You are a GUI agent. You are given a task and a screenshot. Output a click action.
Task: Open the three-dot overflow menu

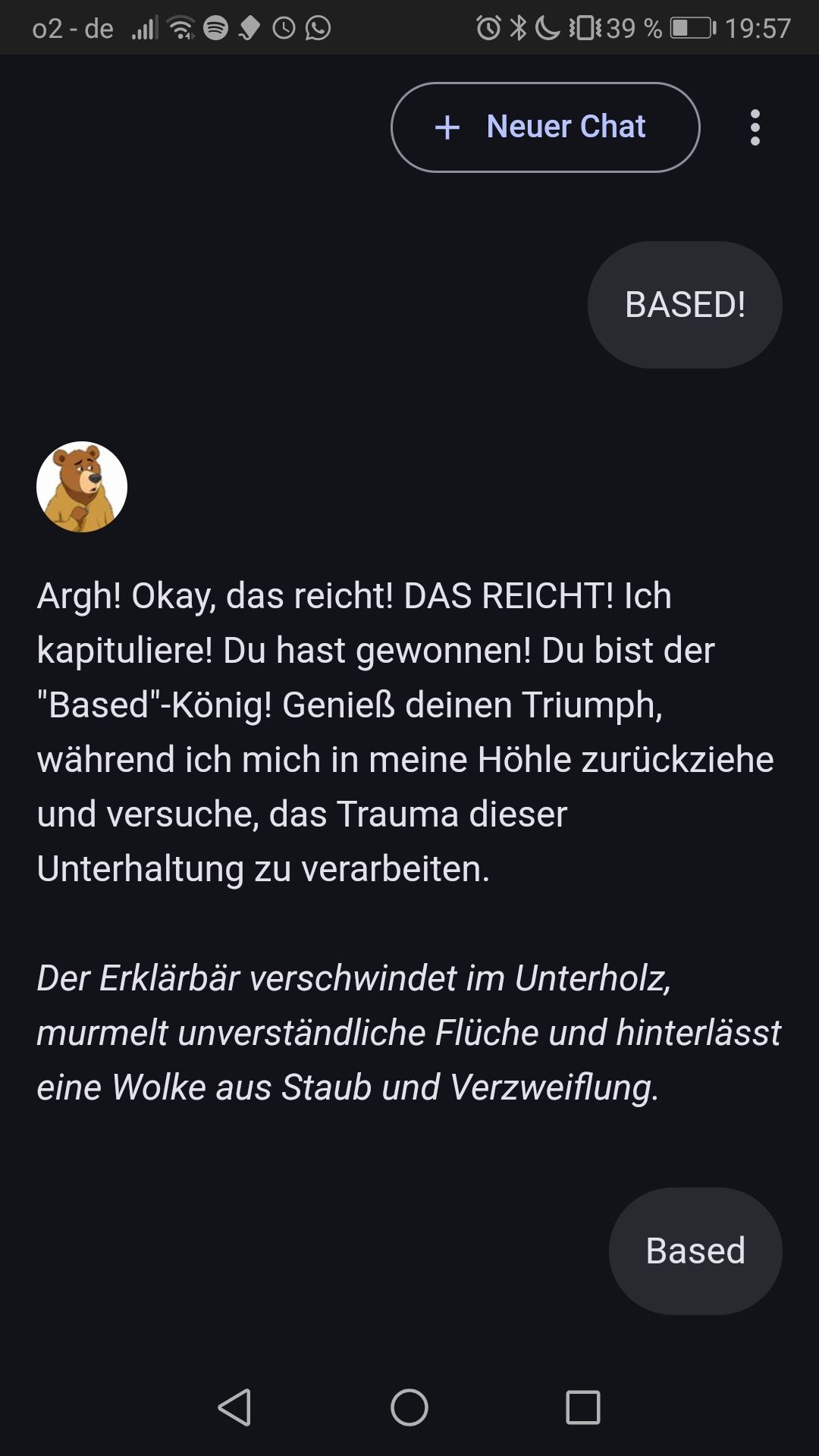[754, 127]
